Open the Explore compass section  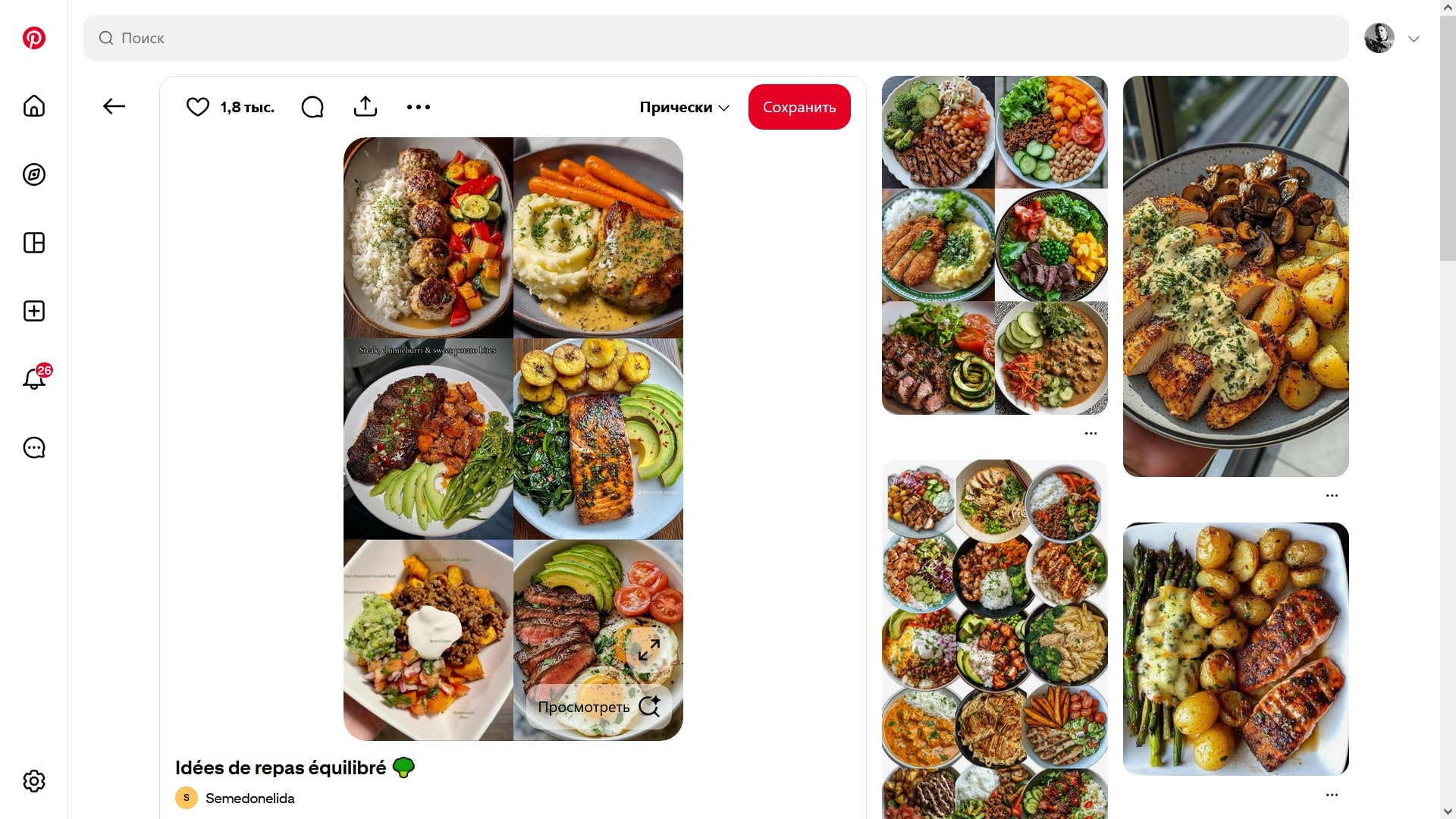[x=34, y=174]
